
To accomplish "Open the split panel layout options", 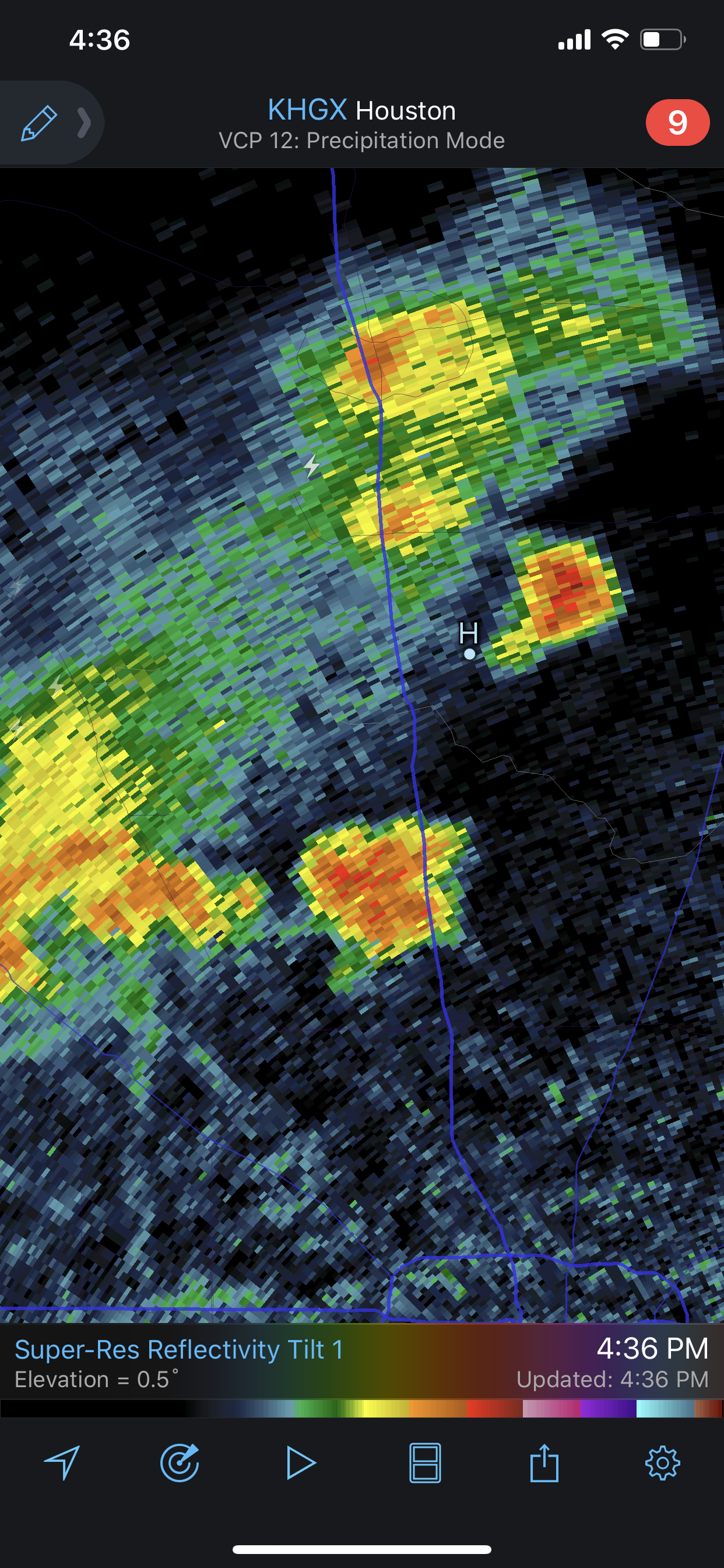I will pos(425,1462).
